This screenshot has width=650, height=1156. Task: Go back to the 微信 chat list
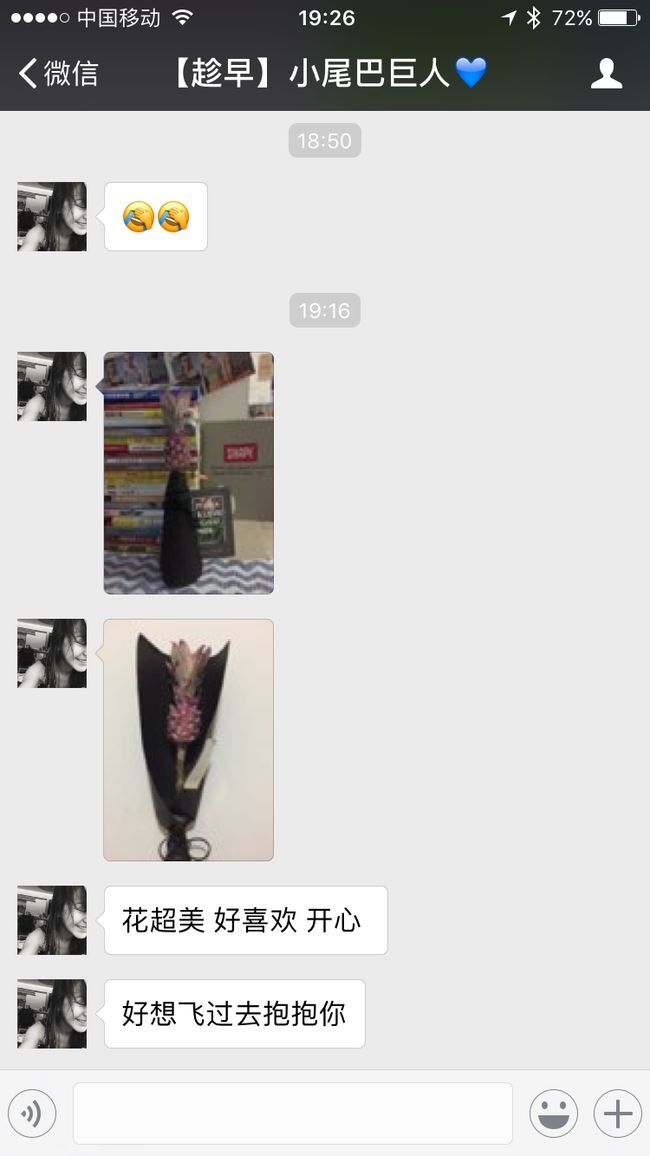pos(58,73)
